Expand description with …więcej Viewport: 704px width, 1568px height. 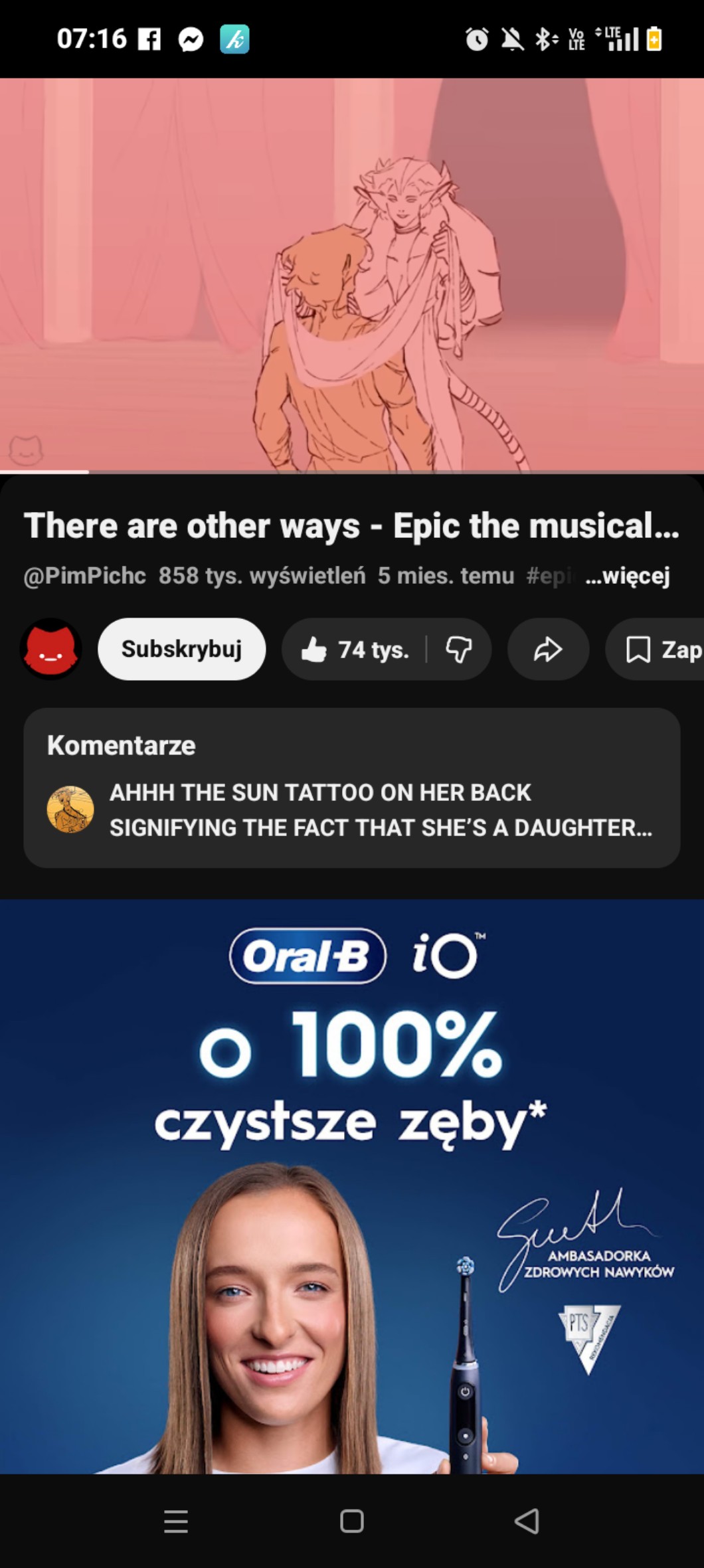[x=627, y=576]
